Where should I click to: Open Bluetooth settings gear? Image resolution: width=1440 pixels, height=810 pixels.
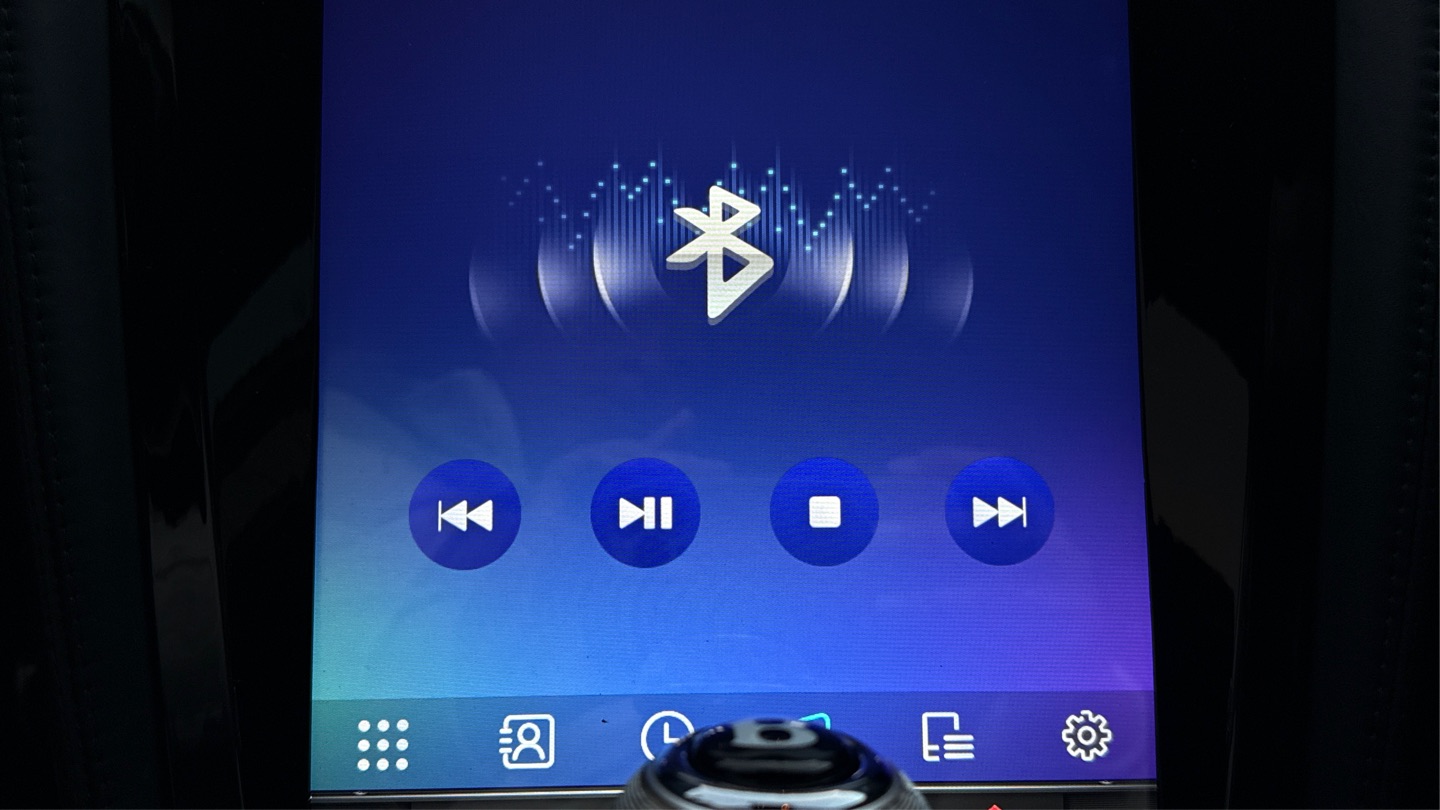pyautogui.click(x=1086, y=736)
